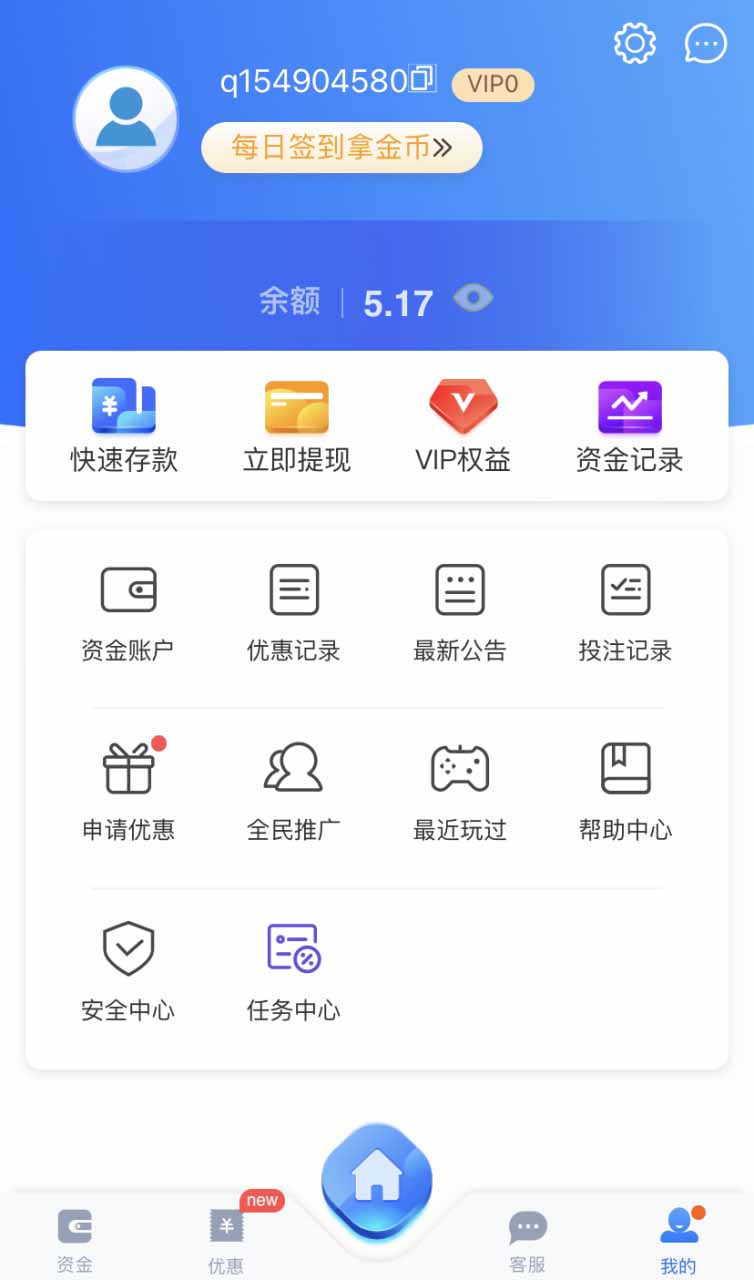Switch to the 客服 customer service tab
Viewport: 754px width, 1280px height.
tap(527, 1241)
